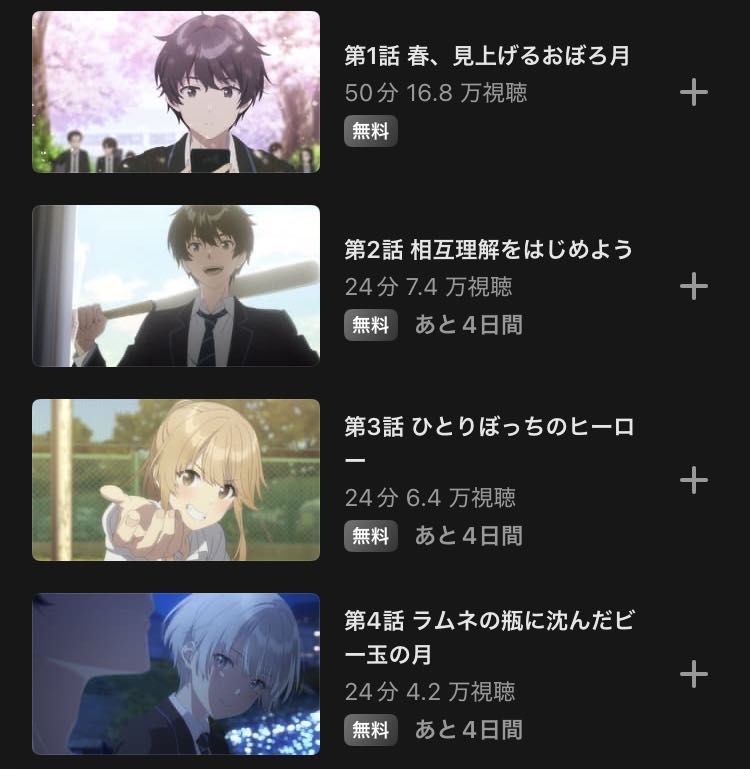Viewport: 750px width, 769px height.
Task: Add episode 4 via the plus icon
Action: 694,675
